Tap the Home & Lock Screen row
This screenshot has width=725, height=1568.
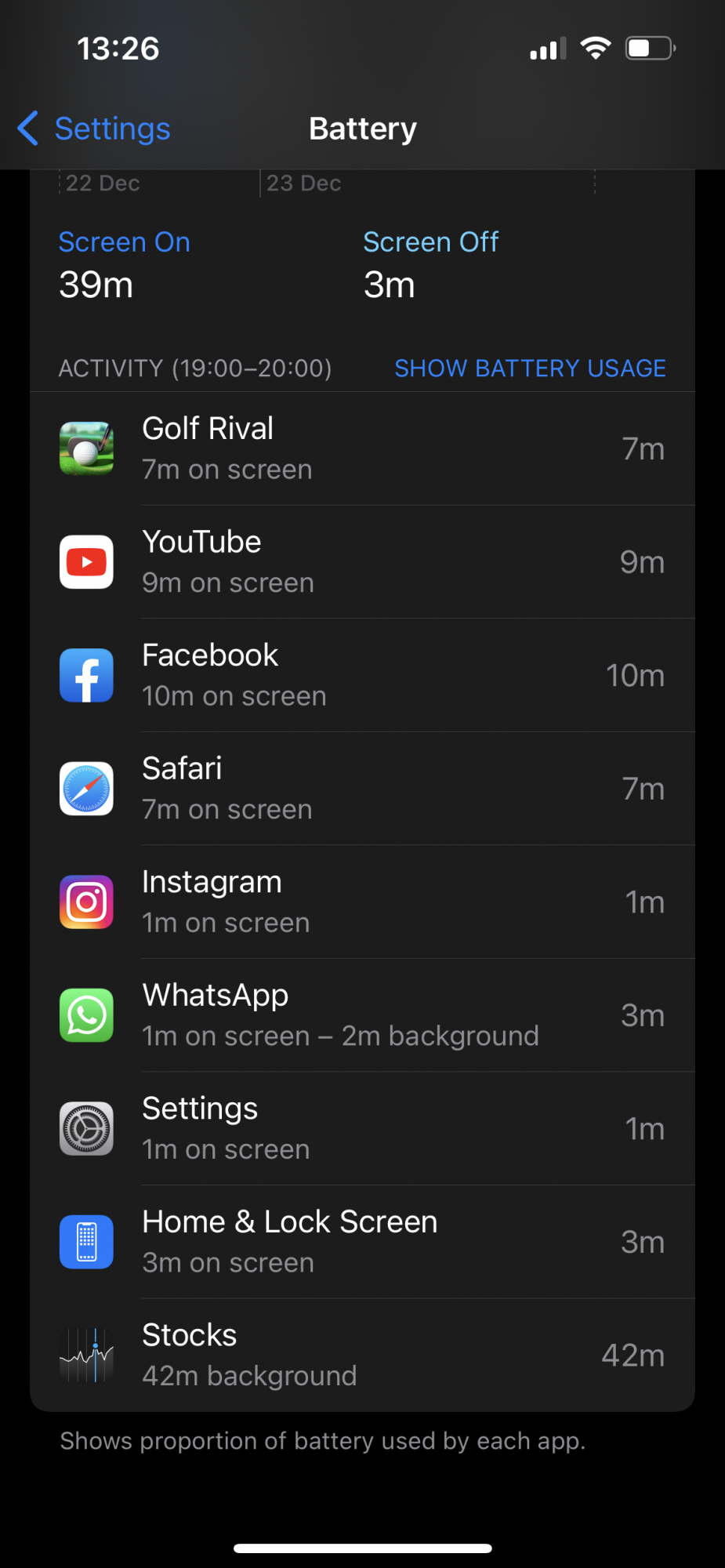pos(362,1242)
